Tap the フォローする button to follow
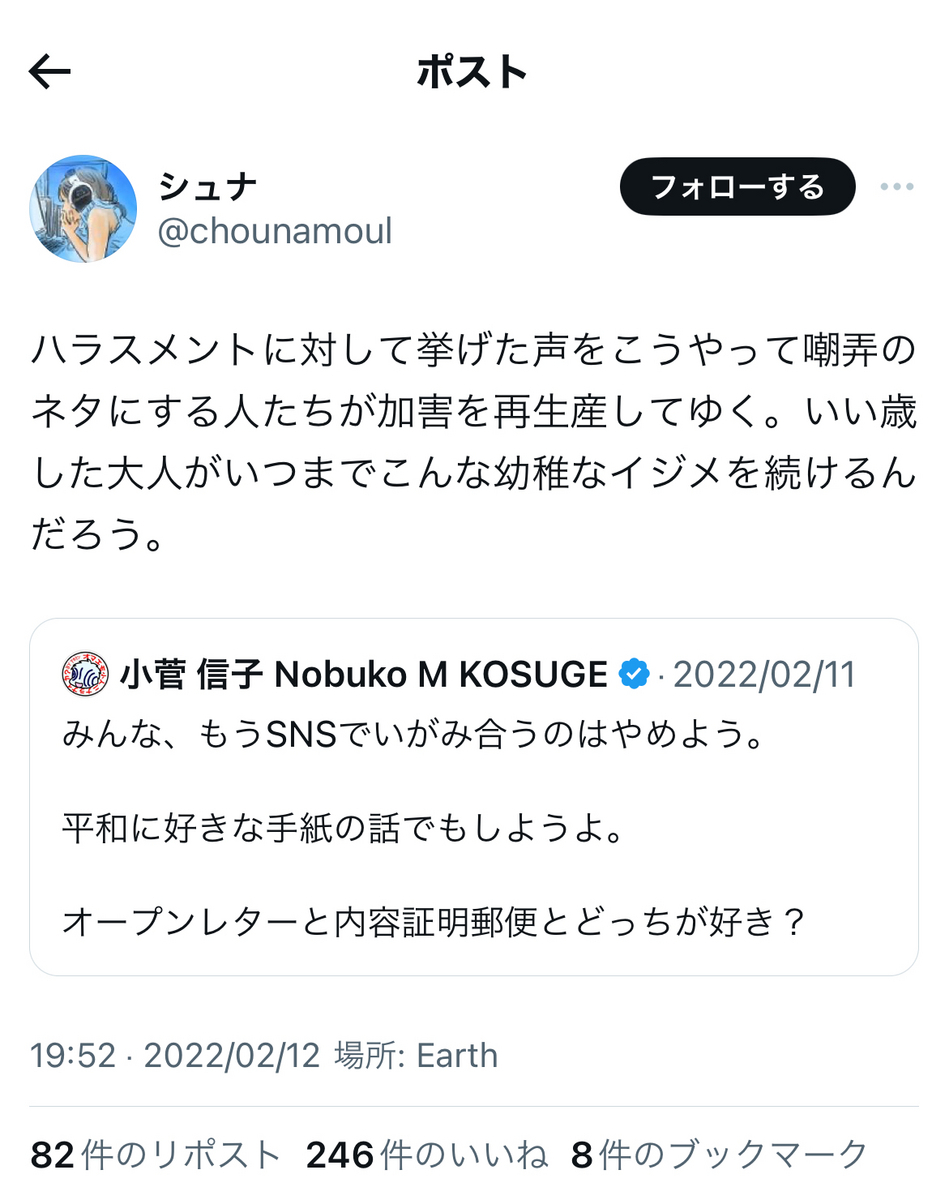The image size is (932, 1200). pyautogui.click(x=737, y=187)
